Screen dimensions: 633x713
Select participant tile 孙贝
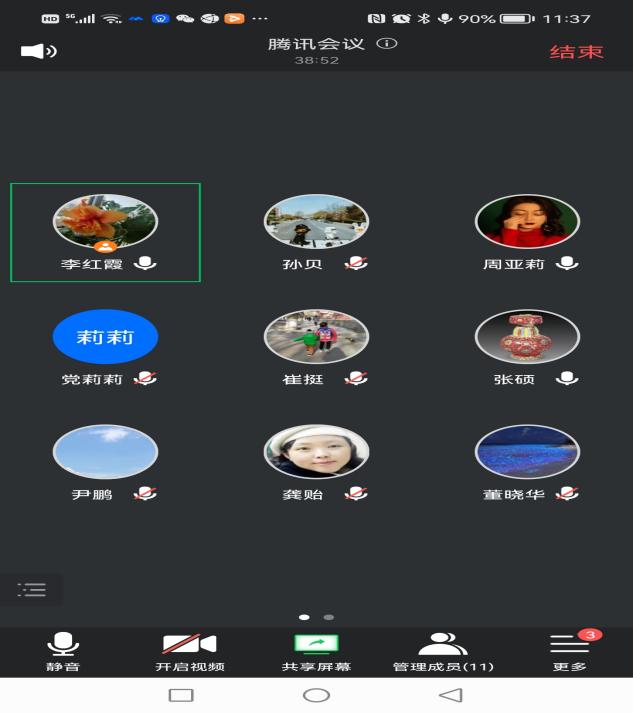coord(316,232)
